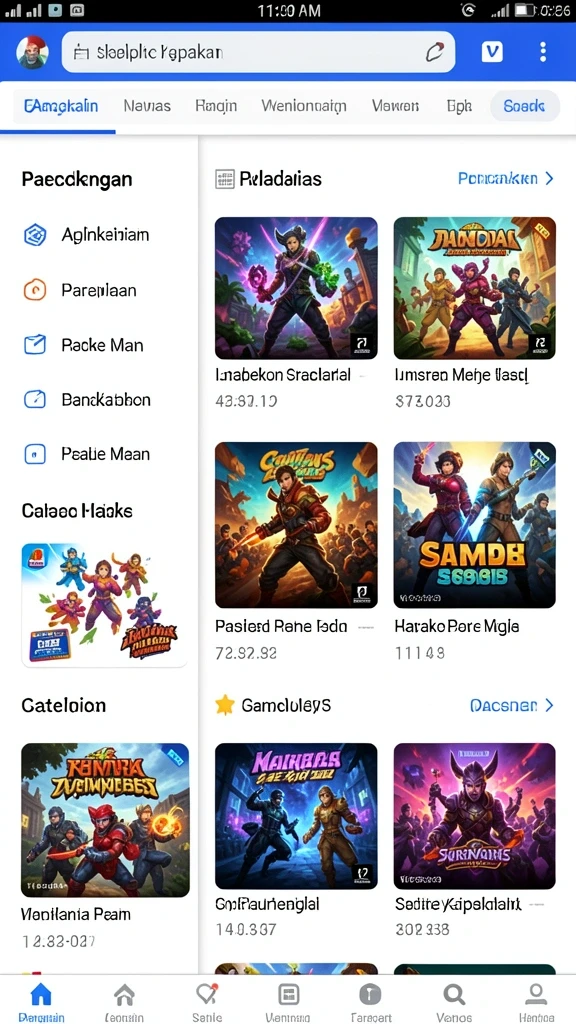Image resolution: width=576 pixels, height=1024 pixels.
Task: Open the Parenlaan sidebar item
Action: [x=80, y=290]
